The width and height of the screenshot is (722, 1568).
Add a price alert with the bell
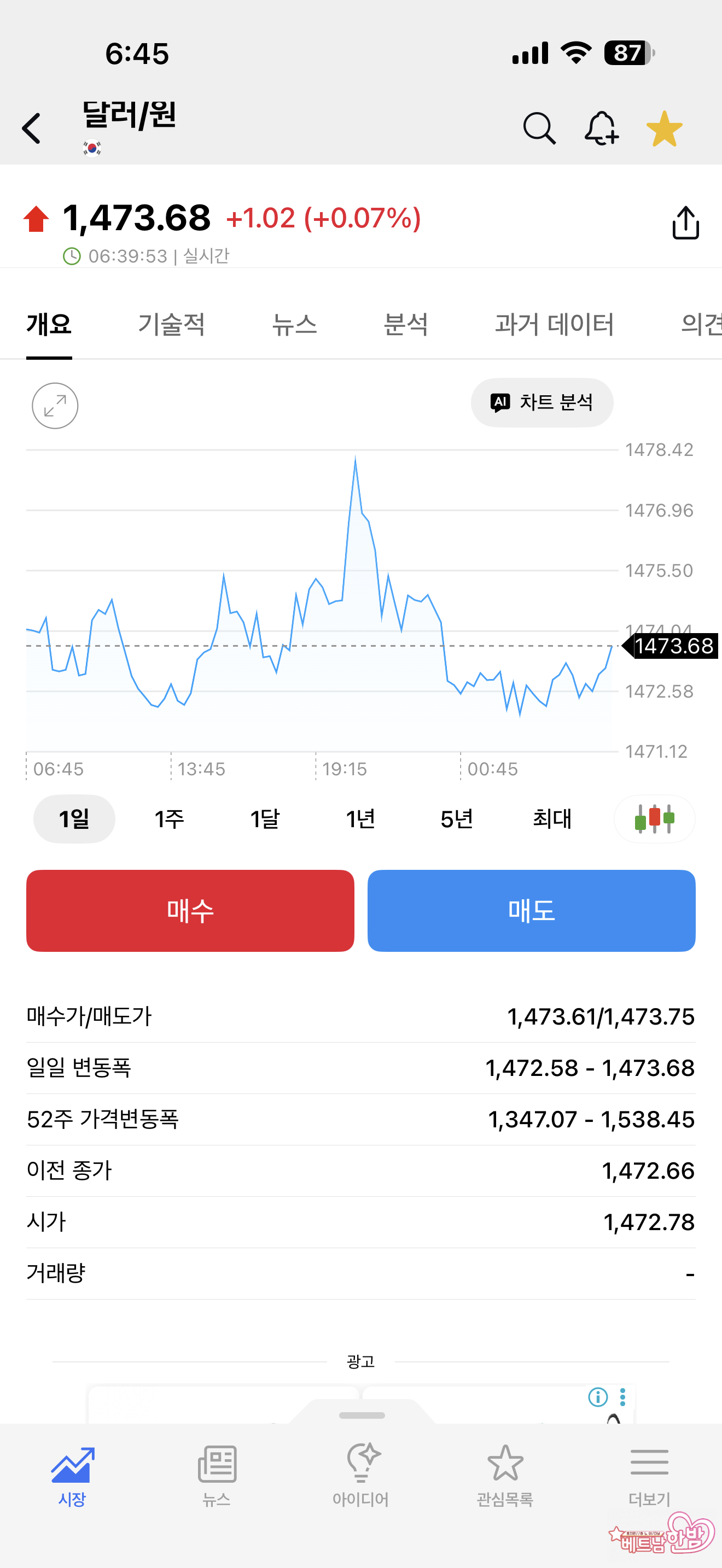pos(601,128)
